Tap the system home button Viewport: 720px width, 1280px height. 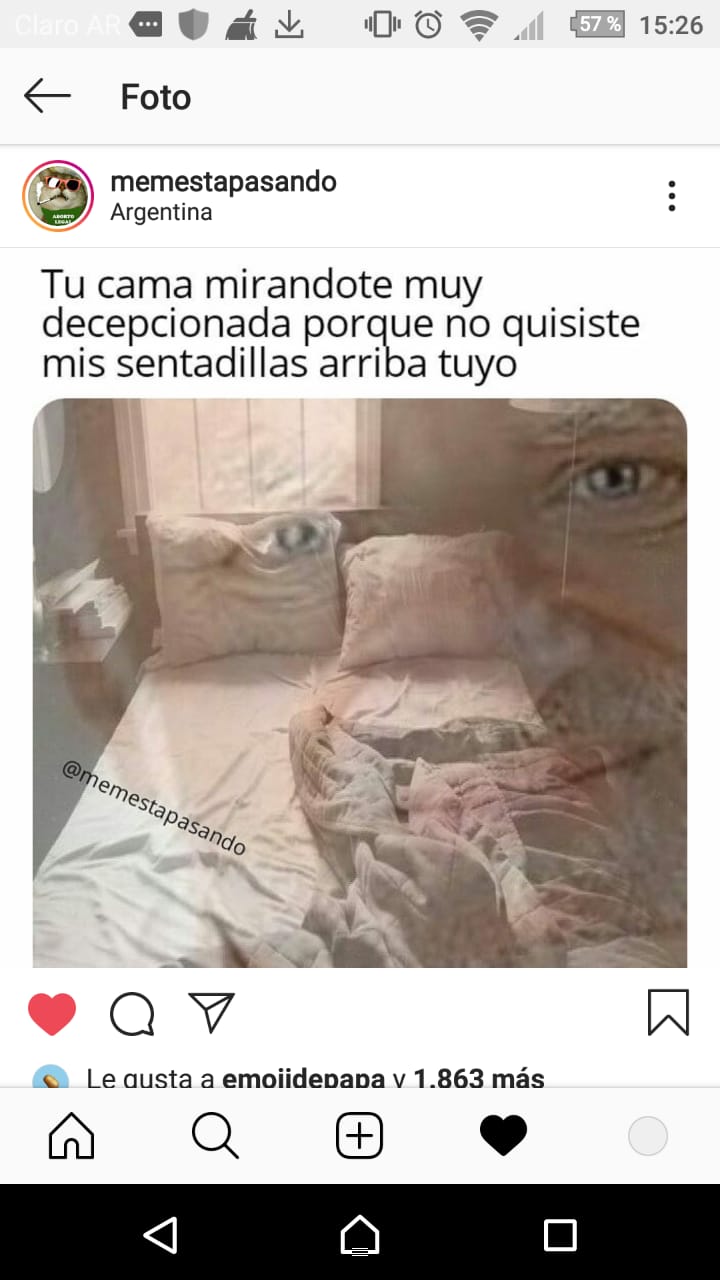(x=360, y=1234)
